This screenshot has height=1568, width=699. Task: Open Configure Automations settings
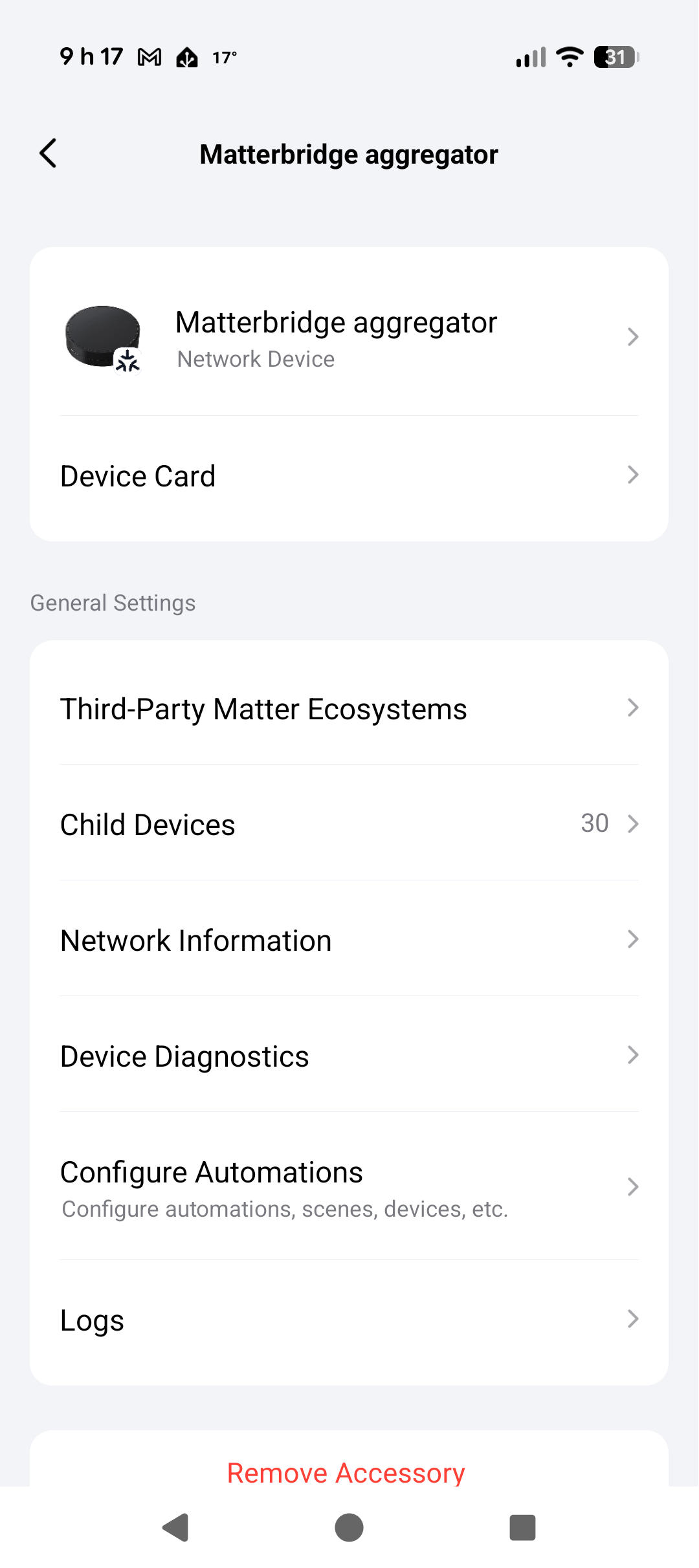point(349,1188)
